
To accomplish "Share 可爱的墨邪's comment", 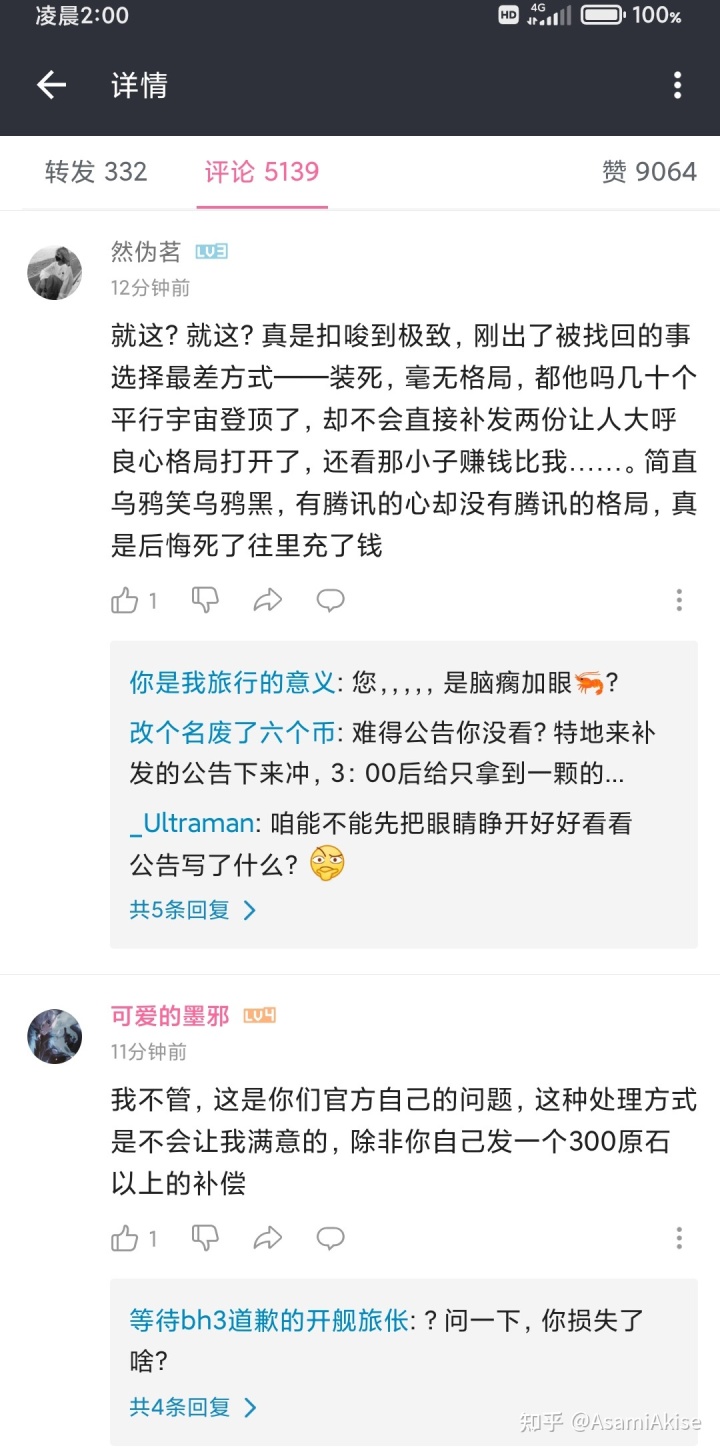I will (x=268, y=1239).
